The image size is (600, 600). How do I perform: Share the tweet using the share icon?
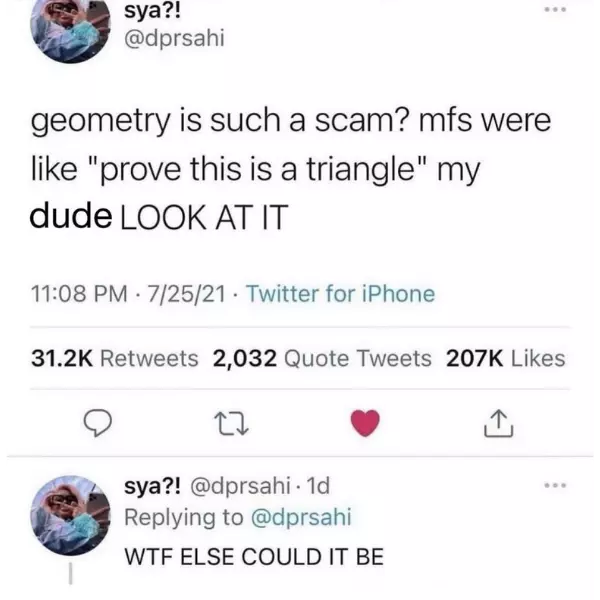(x=497, y=426)
